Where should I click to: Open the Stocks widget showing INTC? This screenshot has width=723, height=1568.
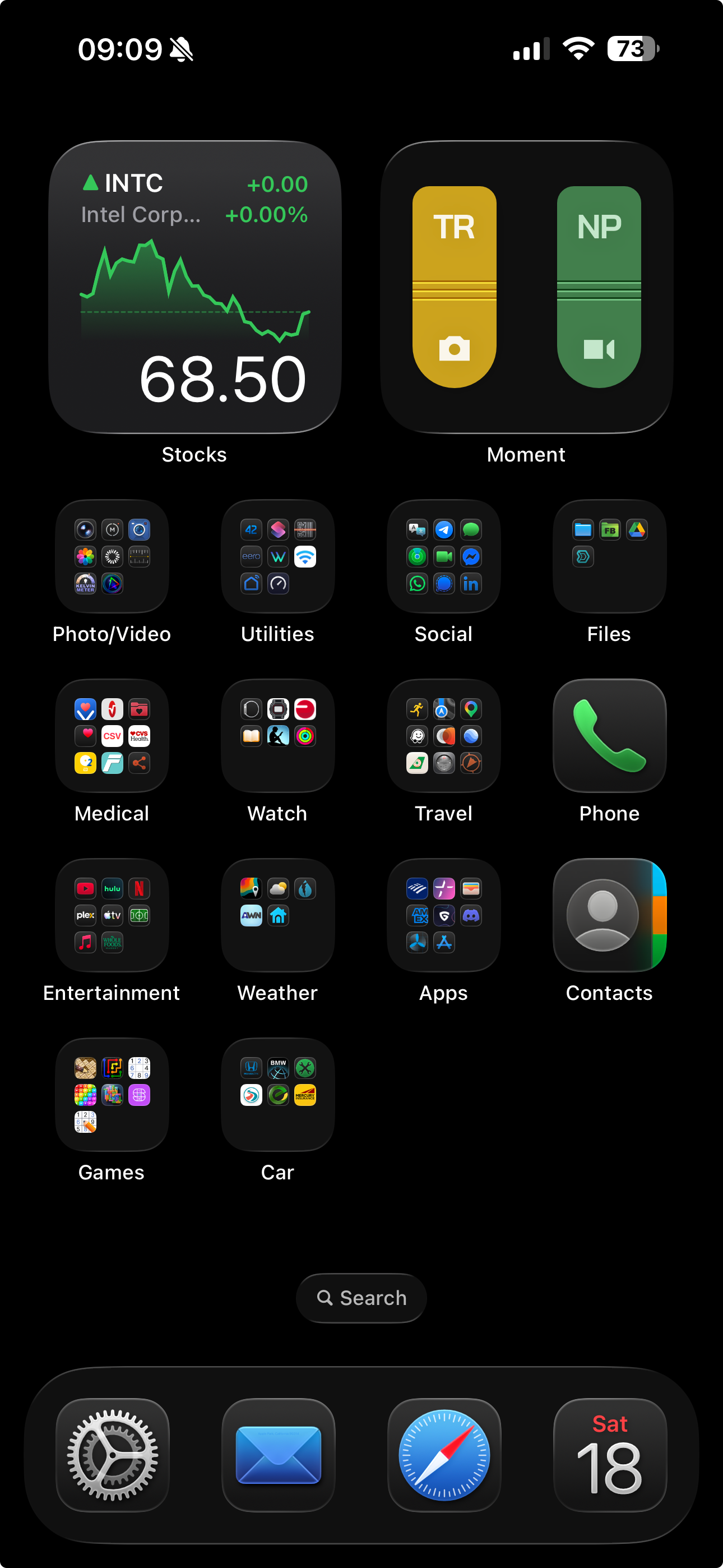[x=194, y=287]
